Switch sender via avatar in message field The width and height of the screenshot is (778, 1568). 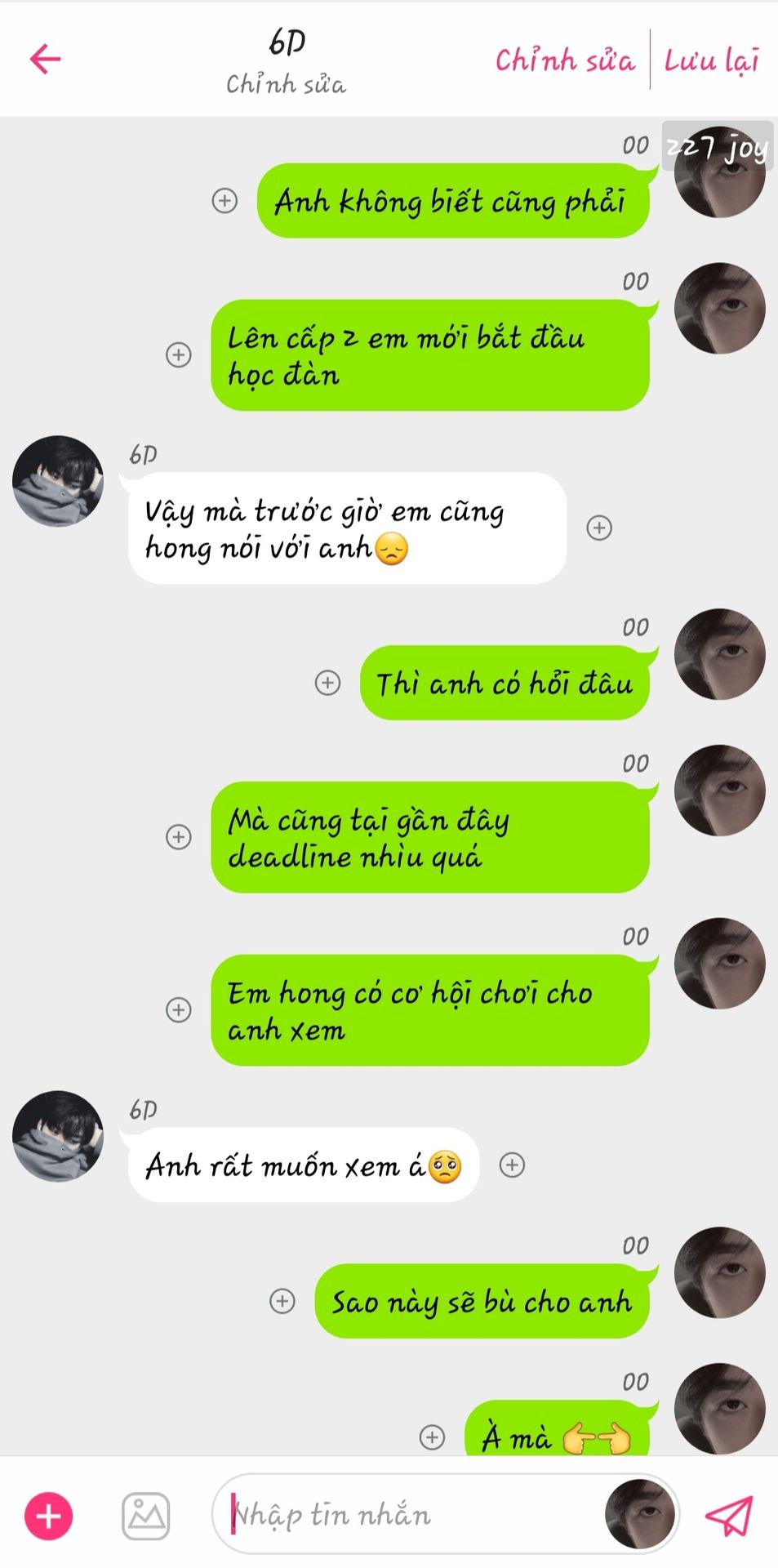tap(640, 1514)
